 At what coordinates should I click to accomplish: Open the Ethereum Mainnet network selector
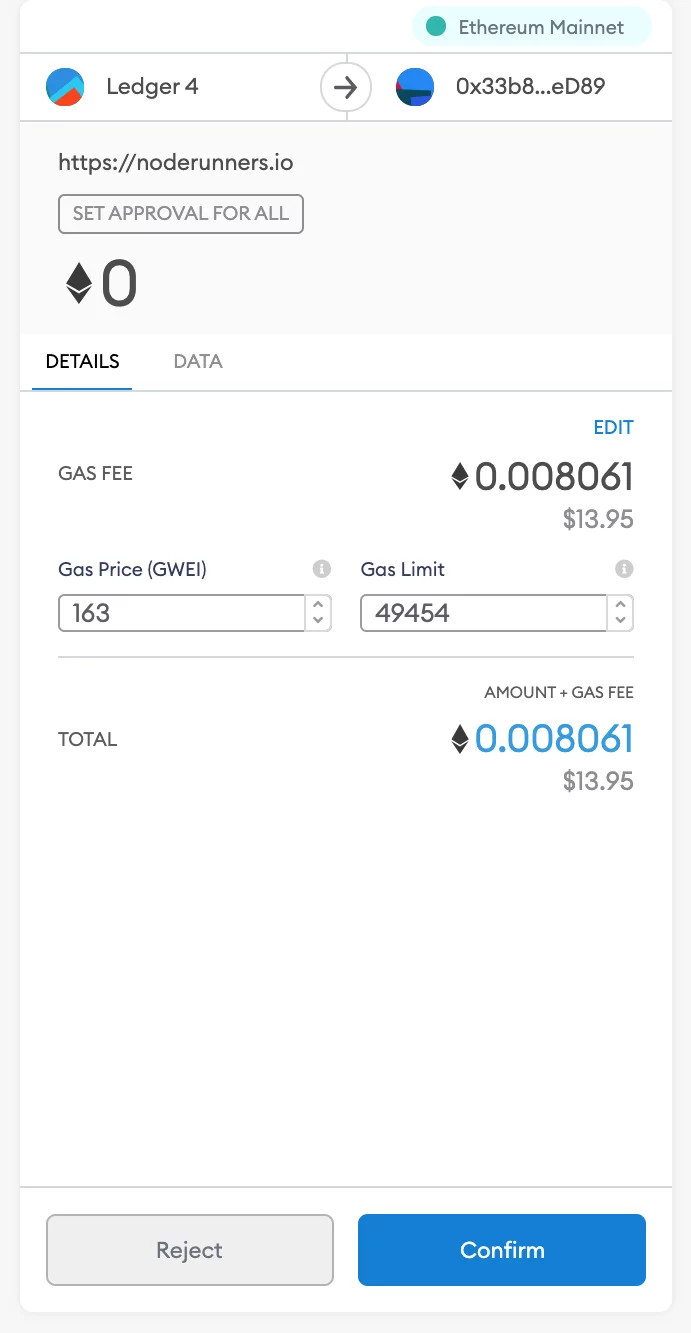[x=531, y=27]
